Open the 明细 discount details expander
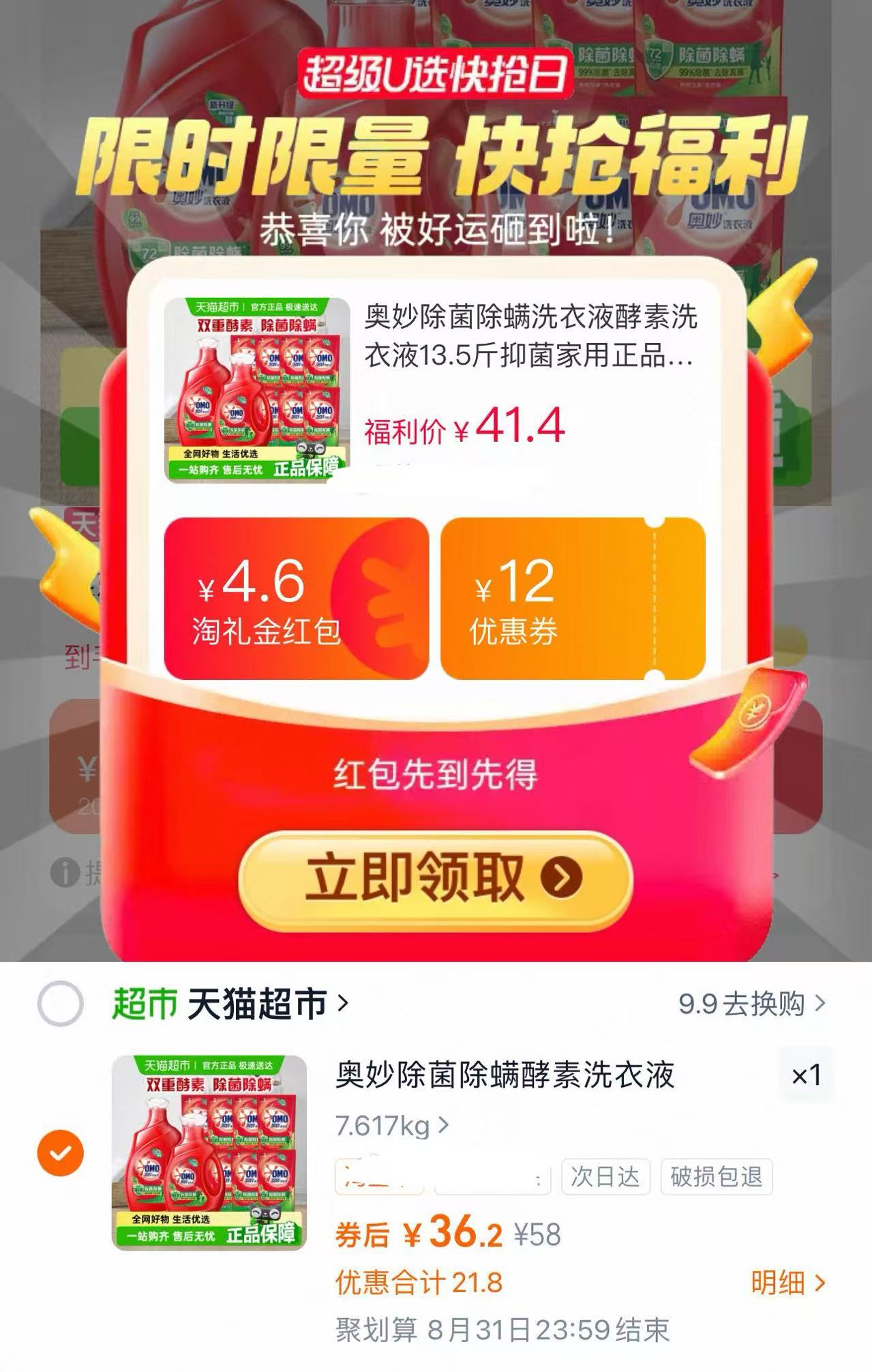Viewport: 872px width, 1372px height. [789, 1281]
